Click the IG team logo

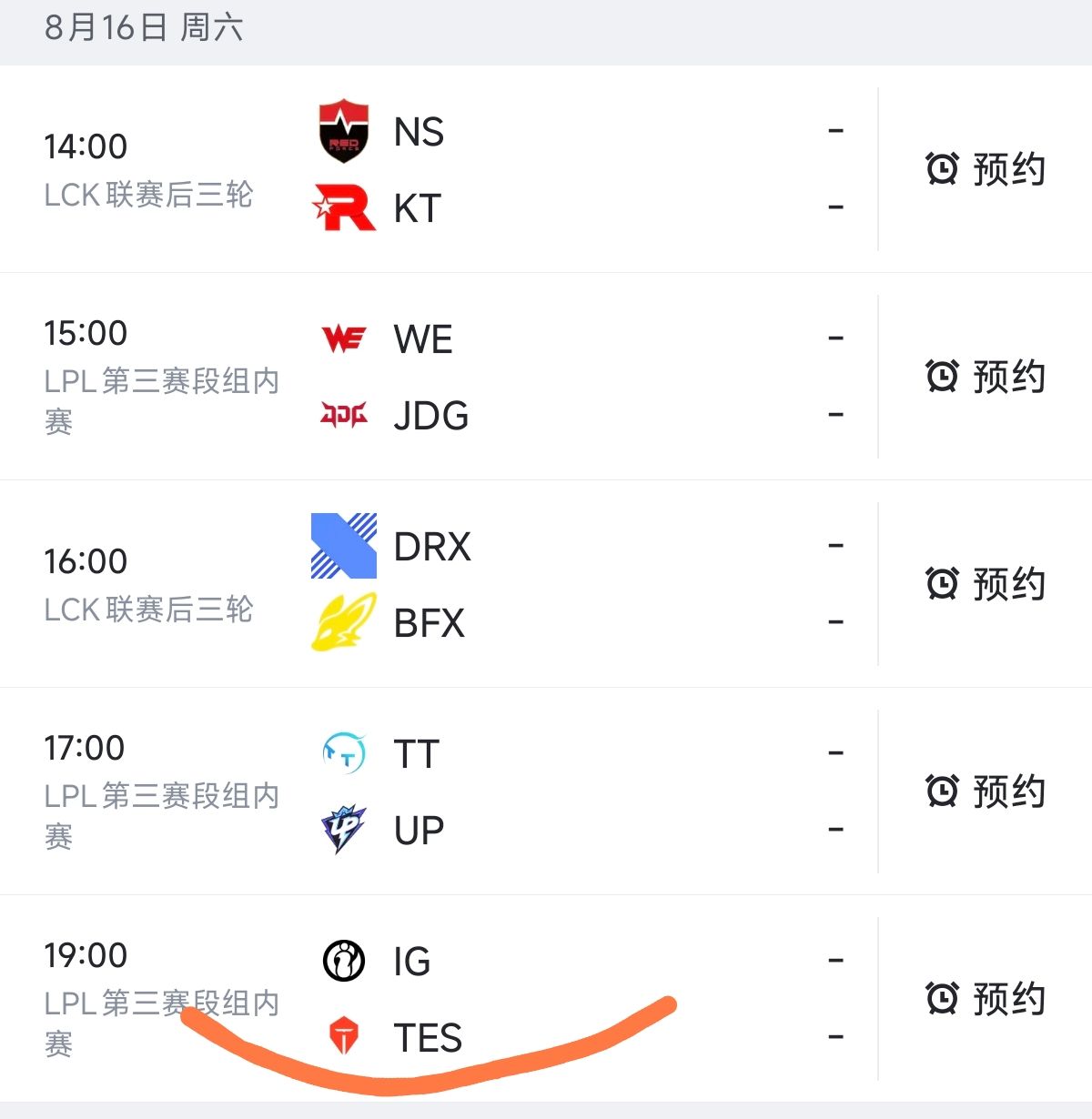click(343, 961)
